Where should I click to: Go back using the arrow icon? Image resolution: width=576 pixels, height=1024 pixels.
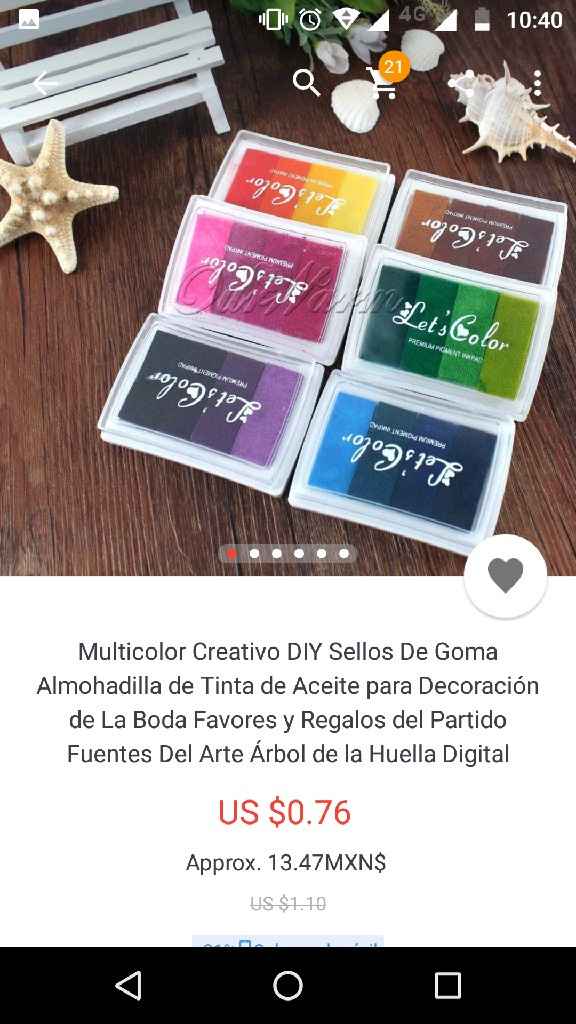[46, 83]
